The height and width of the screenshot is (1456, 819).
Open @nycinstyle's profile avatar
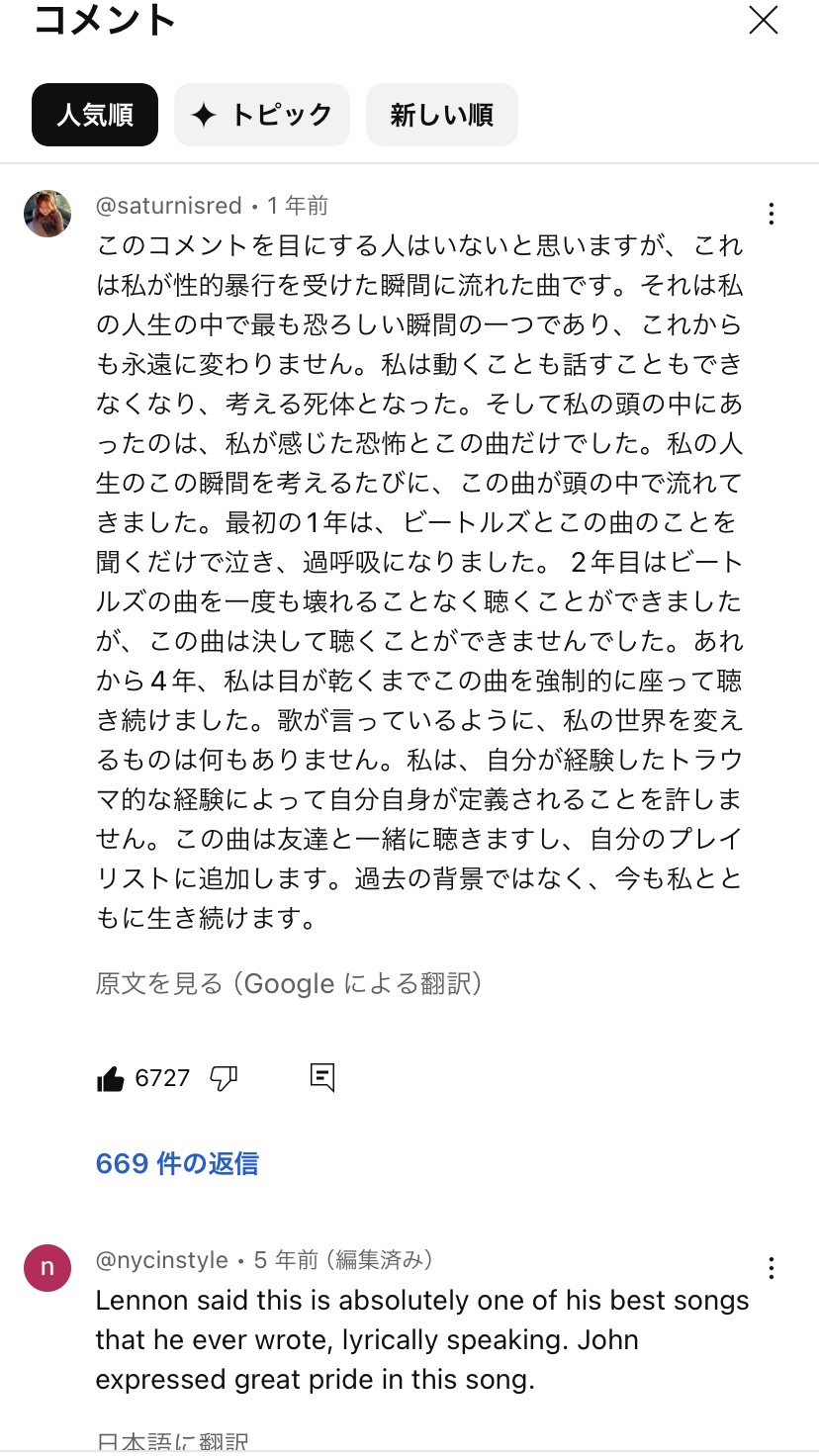click(x=47, y=1268)
